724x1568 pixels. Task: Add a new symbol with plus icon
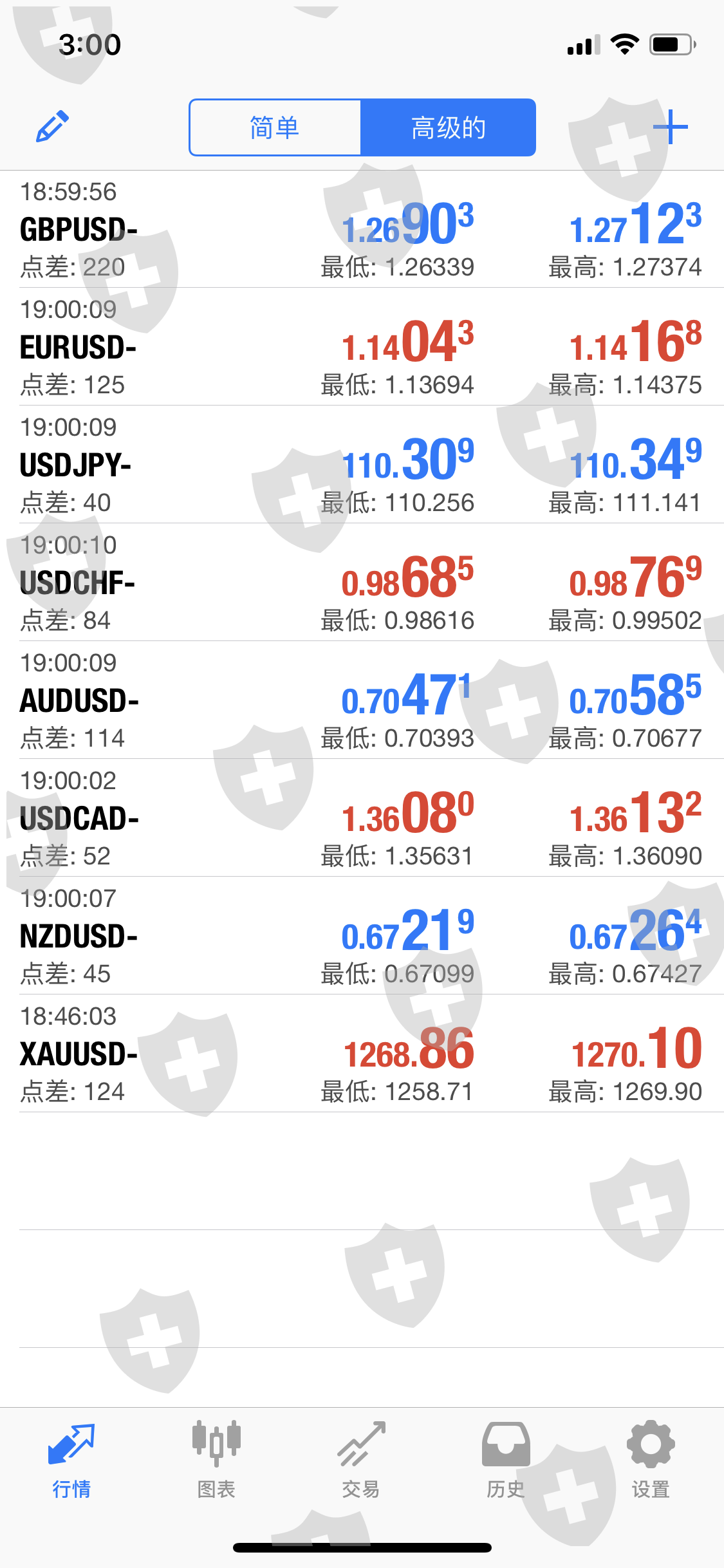(x=670, y=127)
